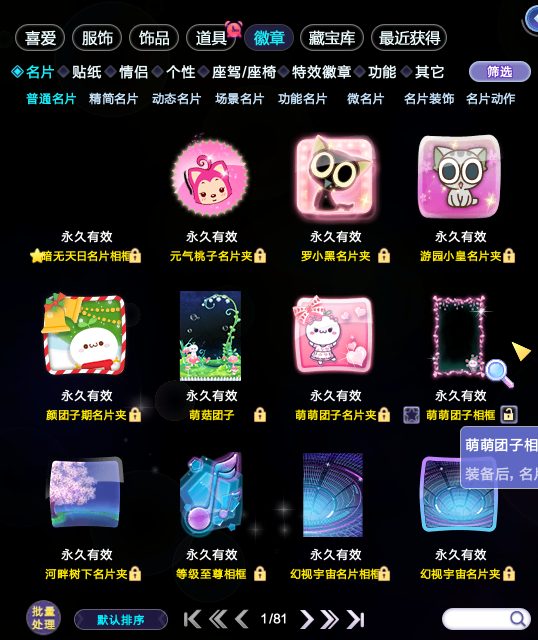538x640 pixels.
Task: Jump to the last page
Action: point(355,619)
